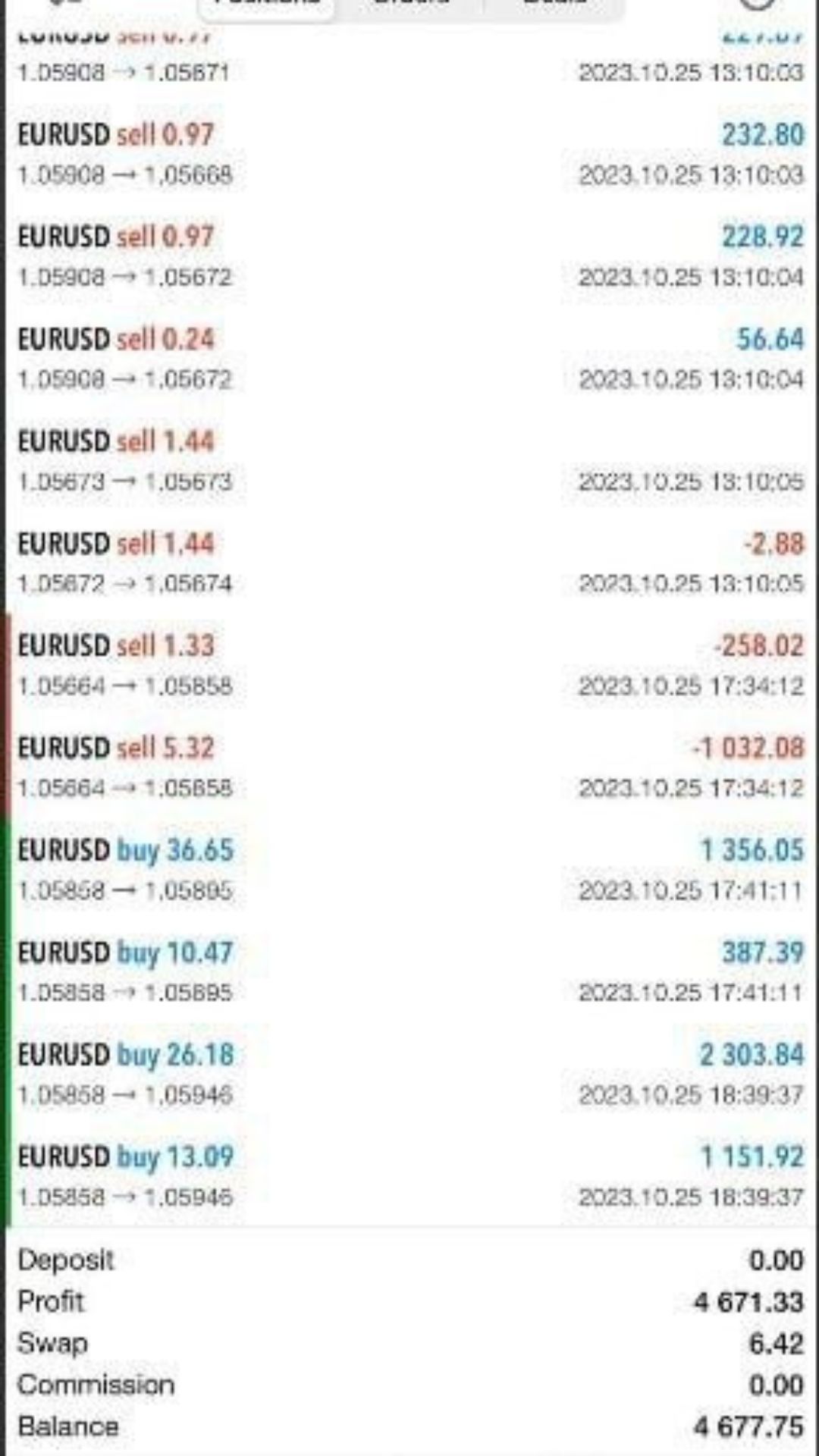Screen dimensions: 819x1456
Task: Open the EURUSD sell 0.97 row showing 228.92
Action: click(x=409, y=257)
